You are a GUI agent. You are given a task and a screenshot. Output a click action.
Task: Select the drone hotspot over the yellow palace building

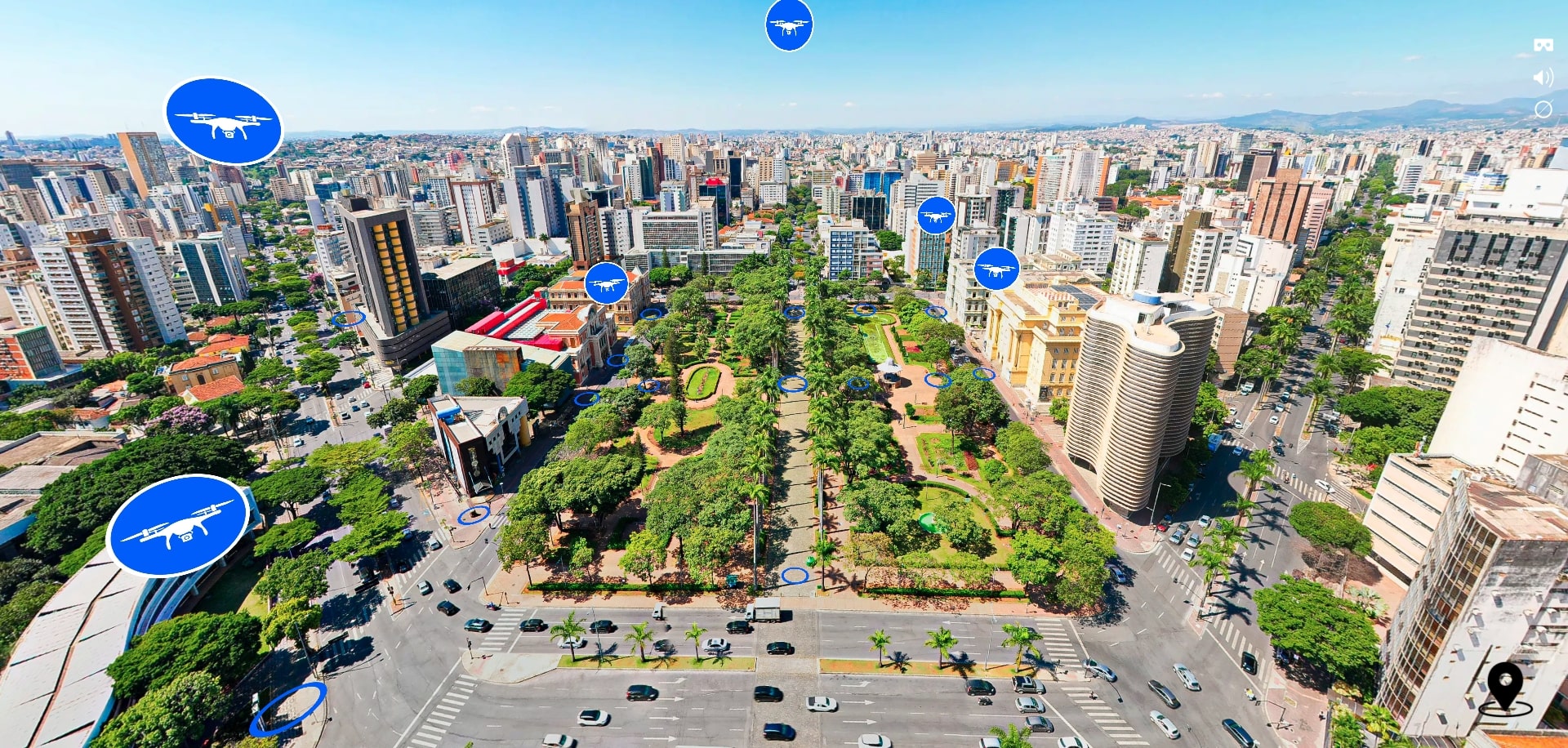[x=996, y=269]
